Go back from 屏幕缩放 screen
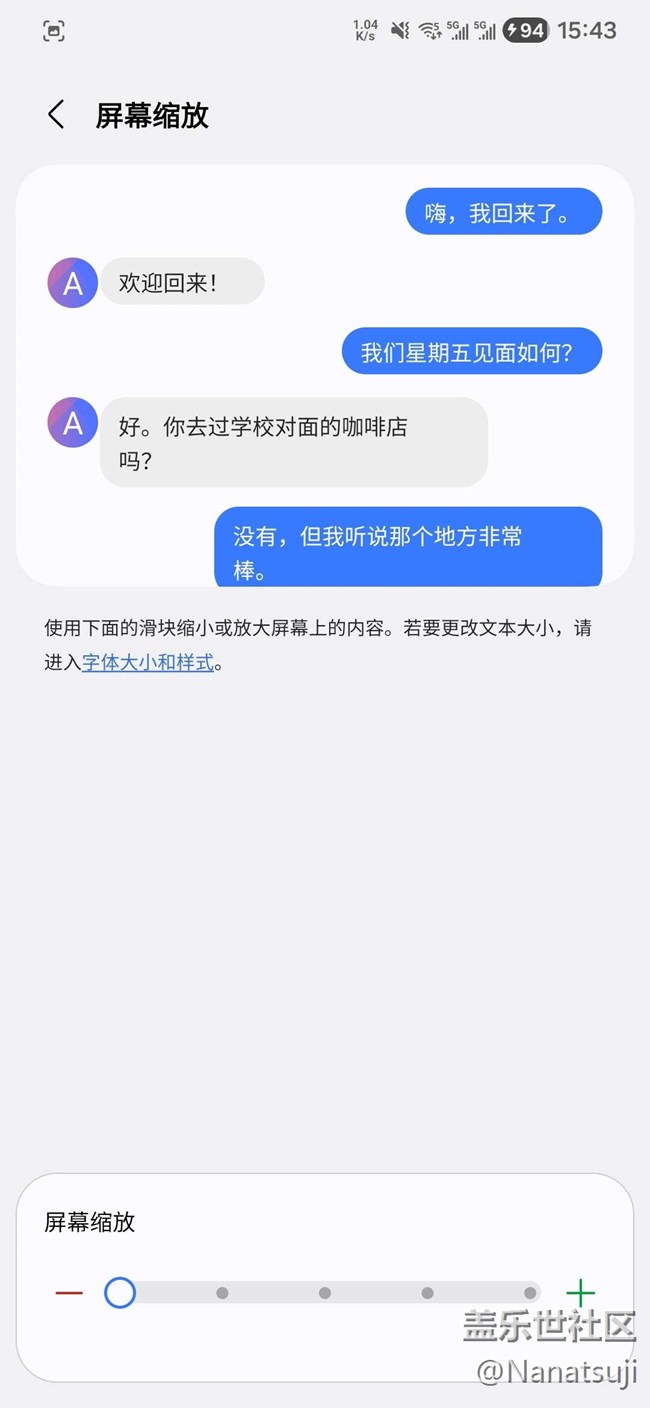 point(56,115)
